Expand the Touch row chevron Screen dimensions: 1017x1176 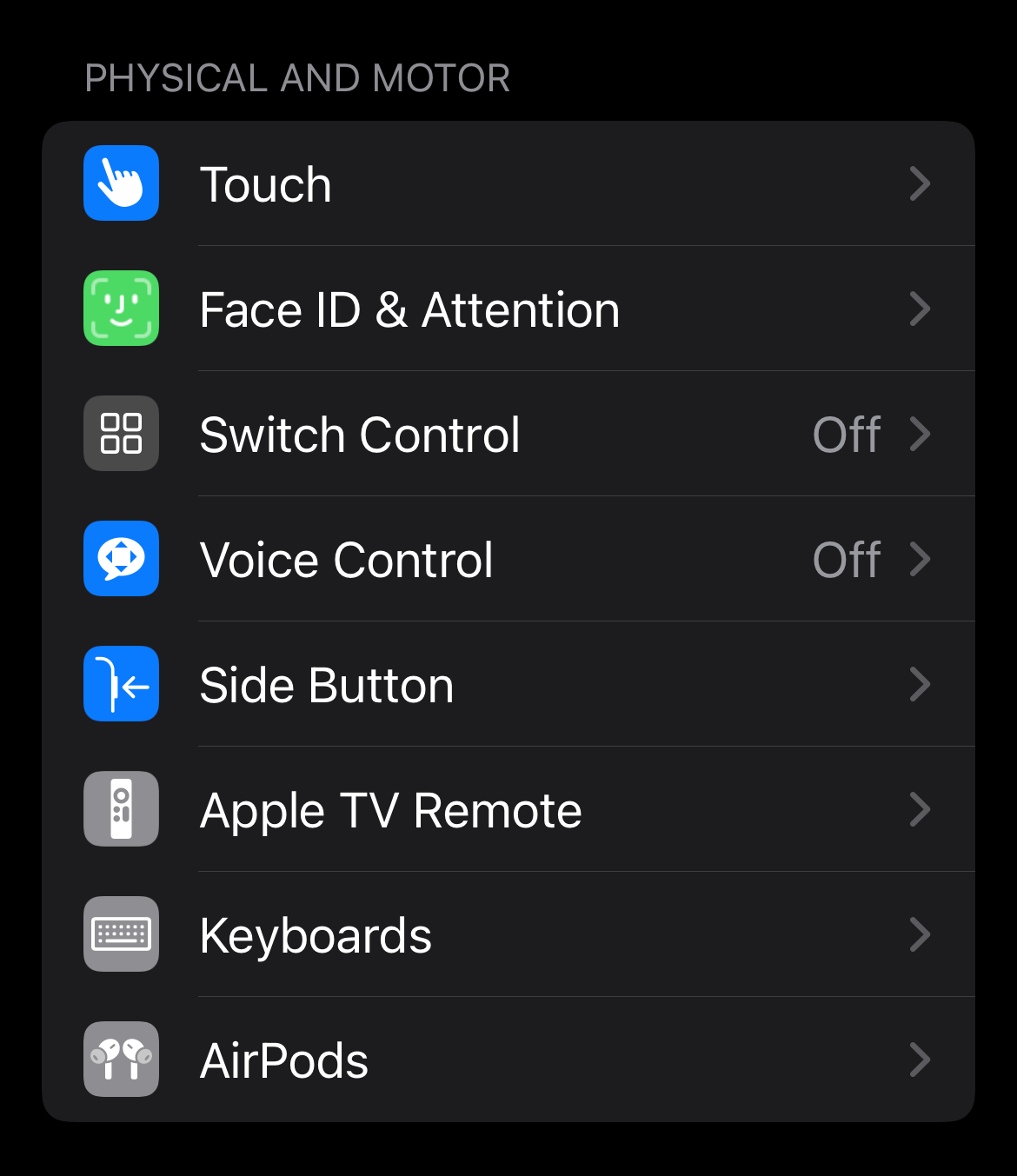coord(921,183)
